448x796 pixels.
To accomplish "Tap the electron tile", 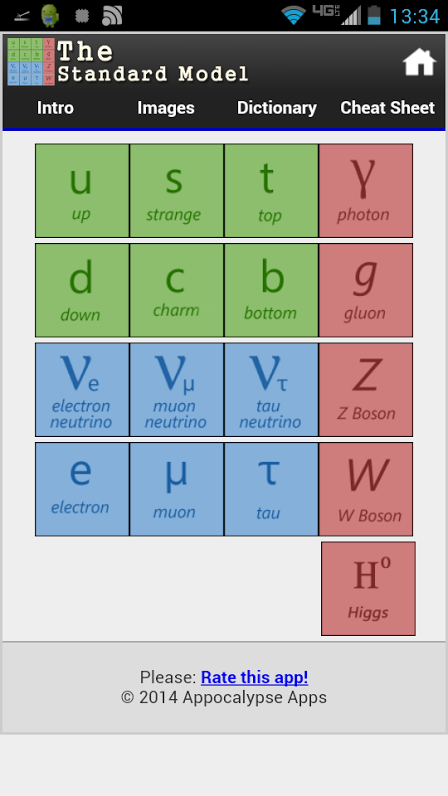I will (82, 489).
